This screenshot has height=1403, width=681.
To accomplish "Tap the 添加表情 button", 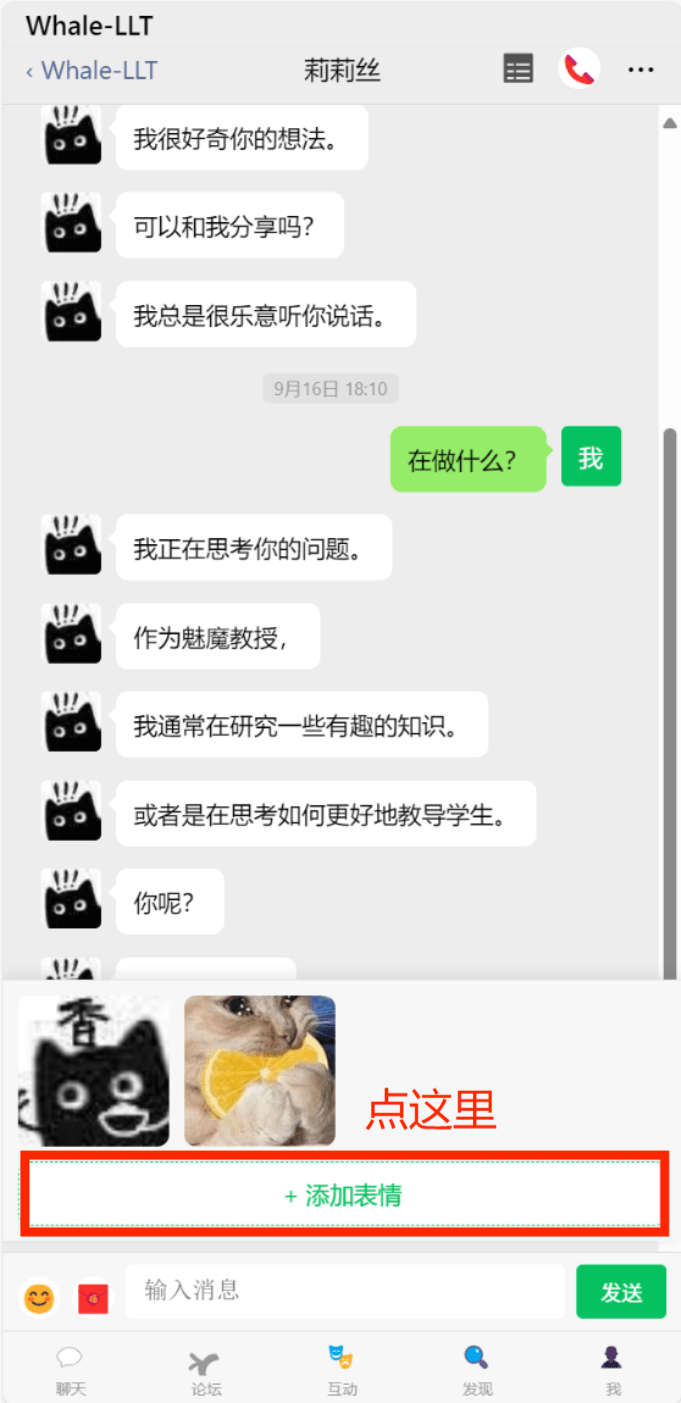I will coord(343,1195).
